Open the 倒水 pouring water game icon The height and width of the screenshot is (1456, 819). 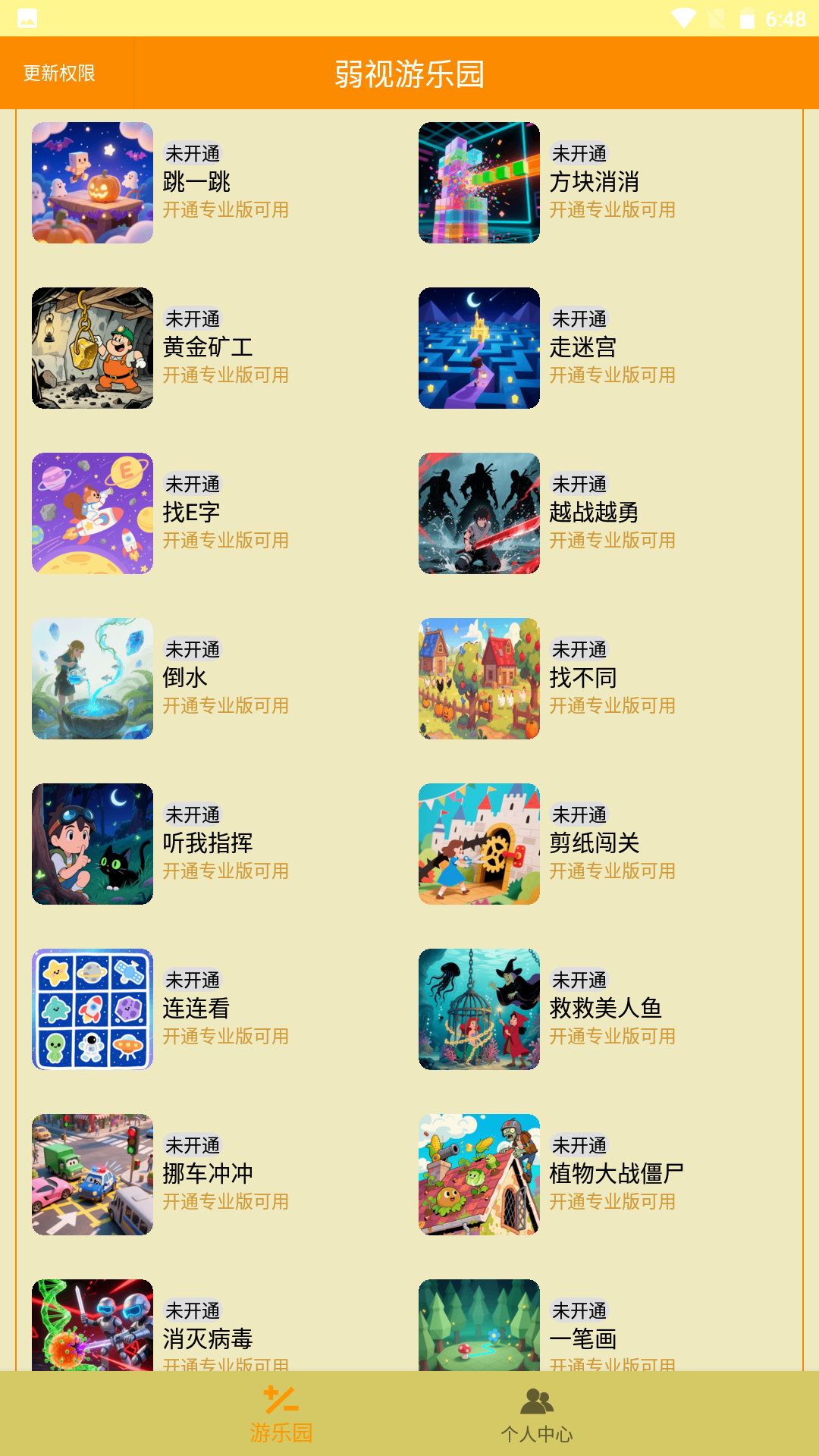pyautogui.click(x=93, y=679)
